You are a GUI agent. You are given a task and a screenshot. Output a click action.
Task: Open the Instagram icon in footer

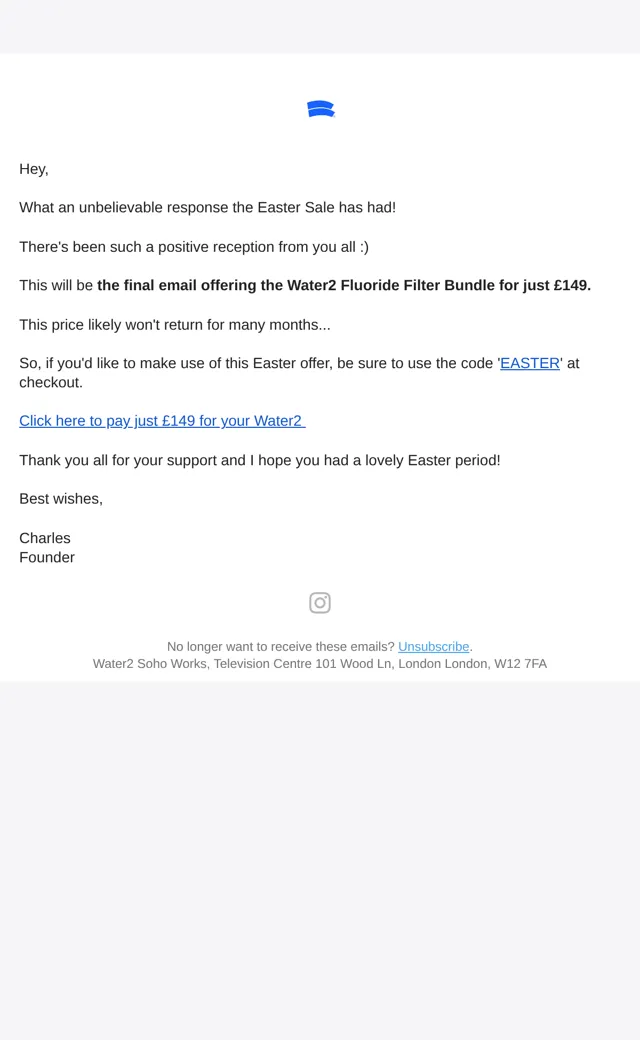pyautogui.click(x=320, y=603)
